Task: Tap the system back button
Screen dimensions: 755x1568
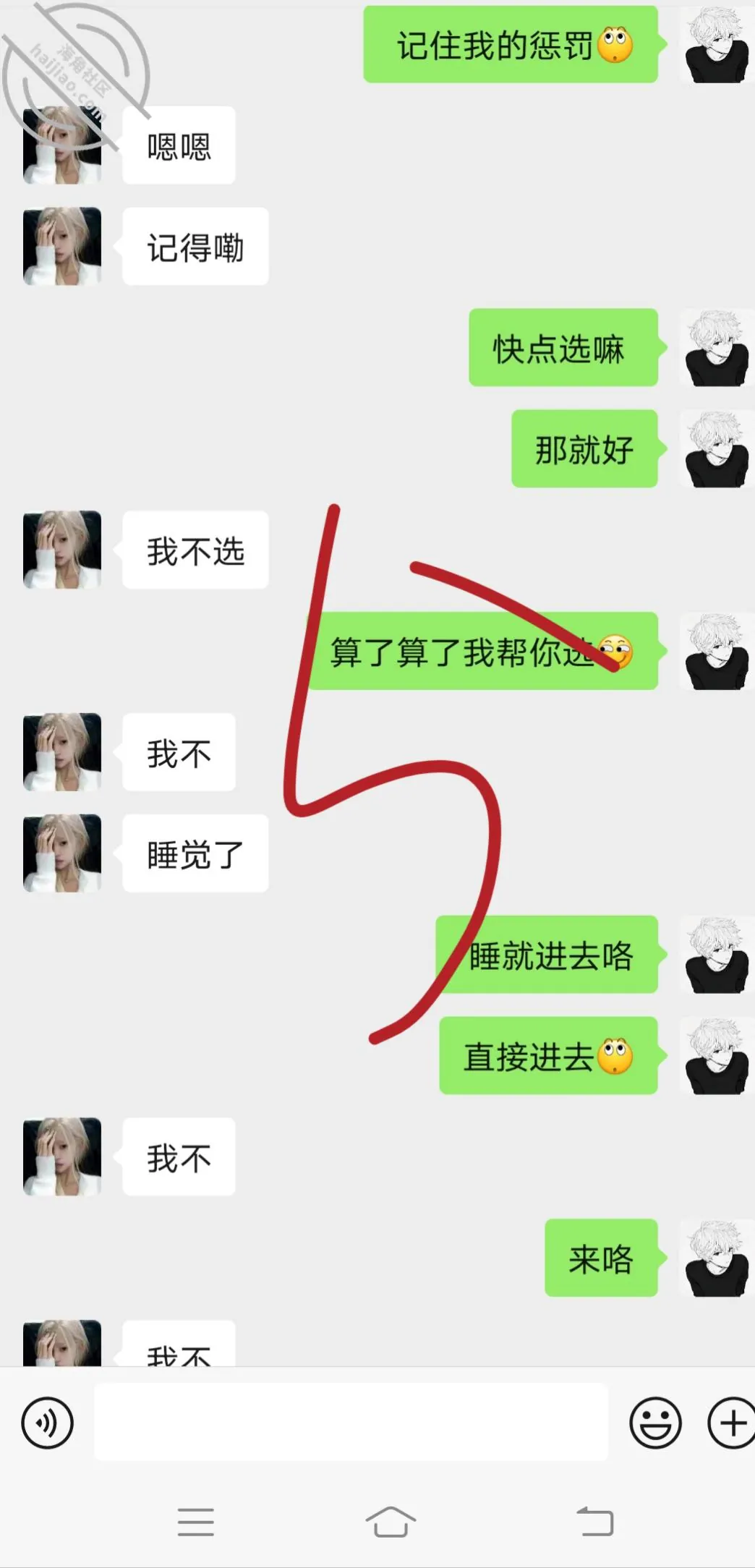Action: [x=595, y=1521]
